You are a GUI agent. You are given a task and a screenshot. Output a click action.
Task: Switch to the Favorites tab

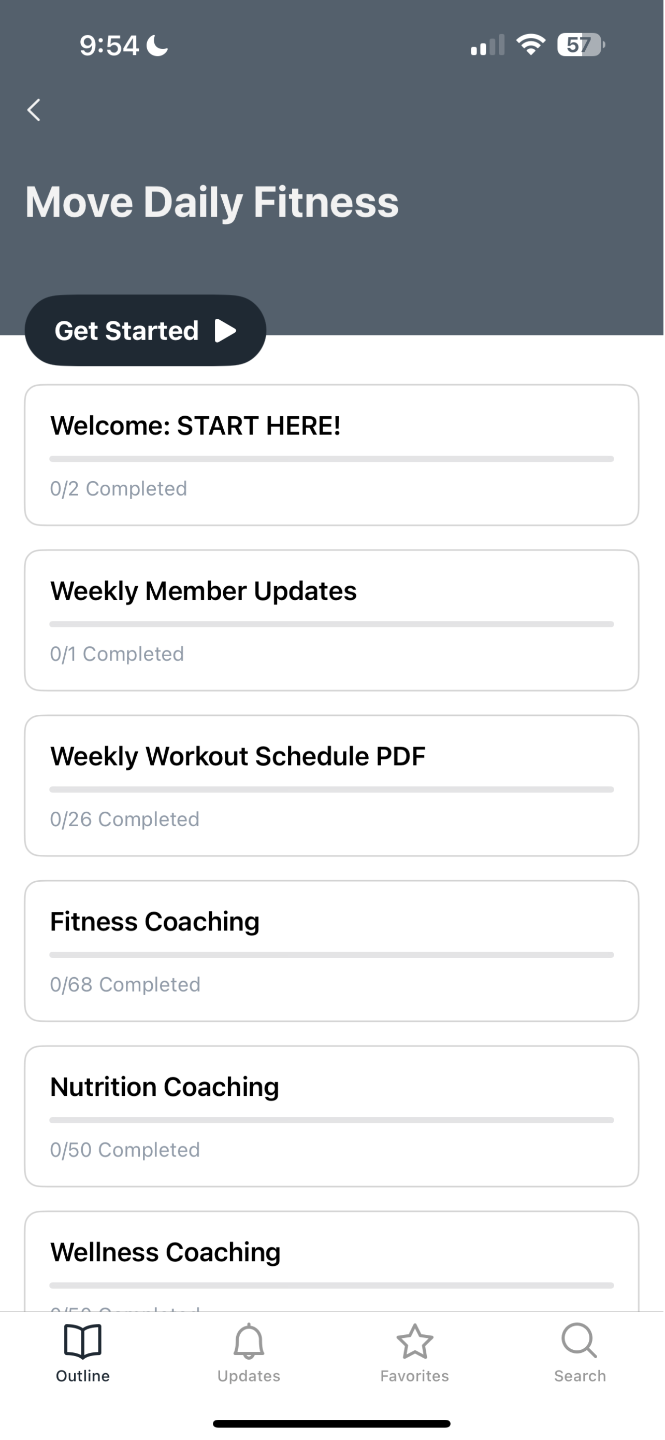414,1354
